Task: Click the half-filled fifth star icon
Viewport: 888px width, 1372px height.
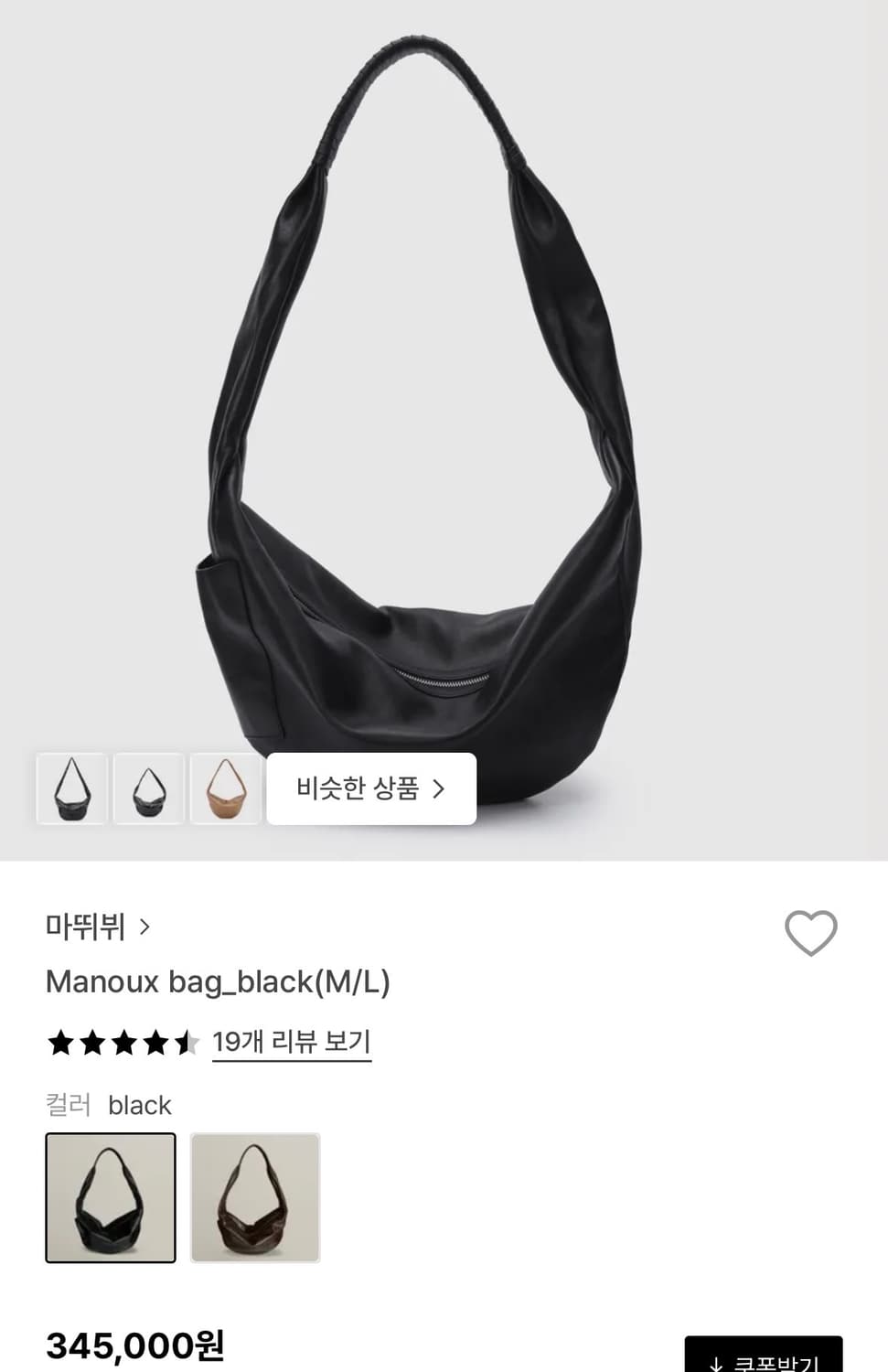Action: pos(187,1042)
